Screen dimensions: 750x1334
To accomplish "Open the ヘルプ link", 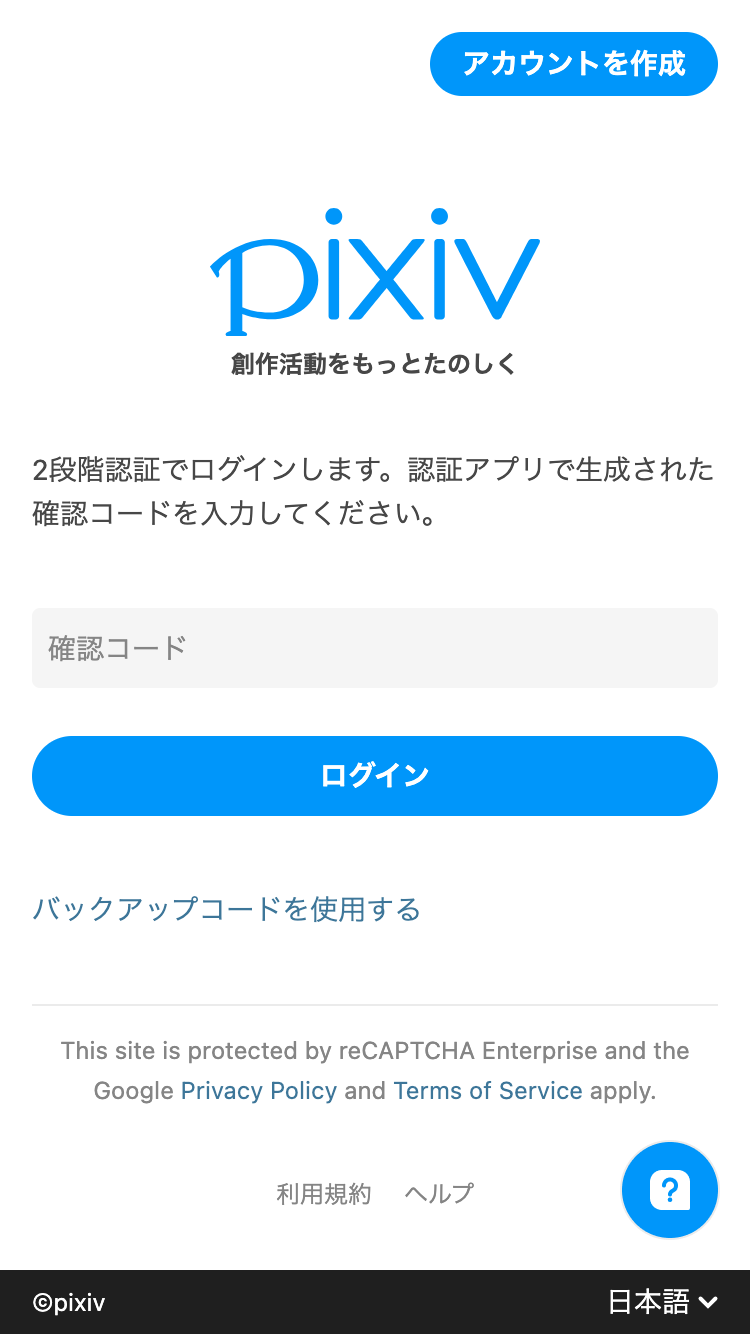I will tap(439, 1193).
